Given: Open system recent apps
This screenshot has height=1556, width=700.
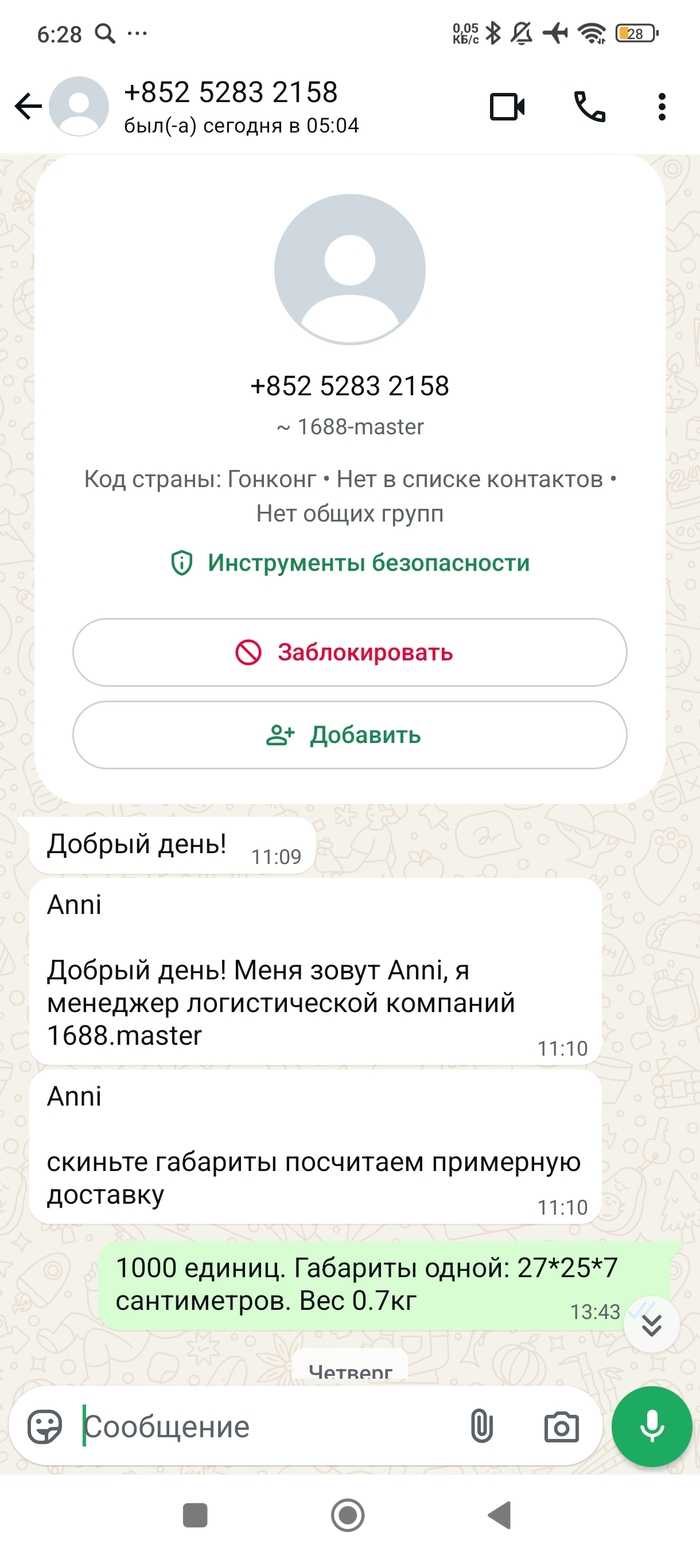Looking at the screenshot, I should [196, 1515].
